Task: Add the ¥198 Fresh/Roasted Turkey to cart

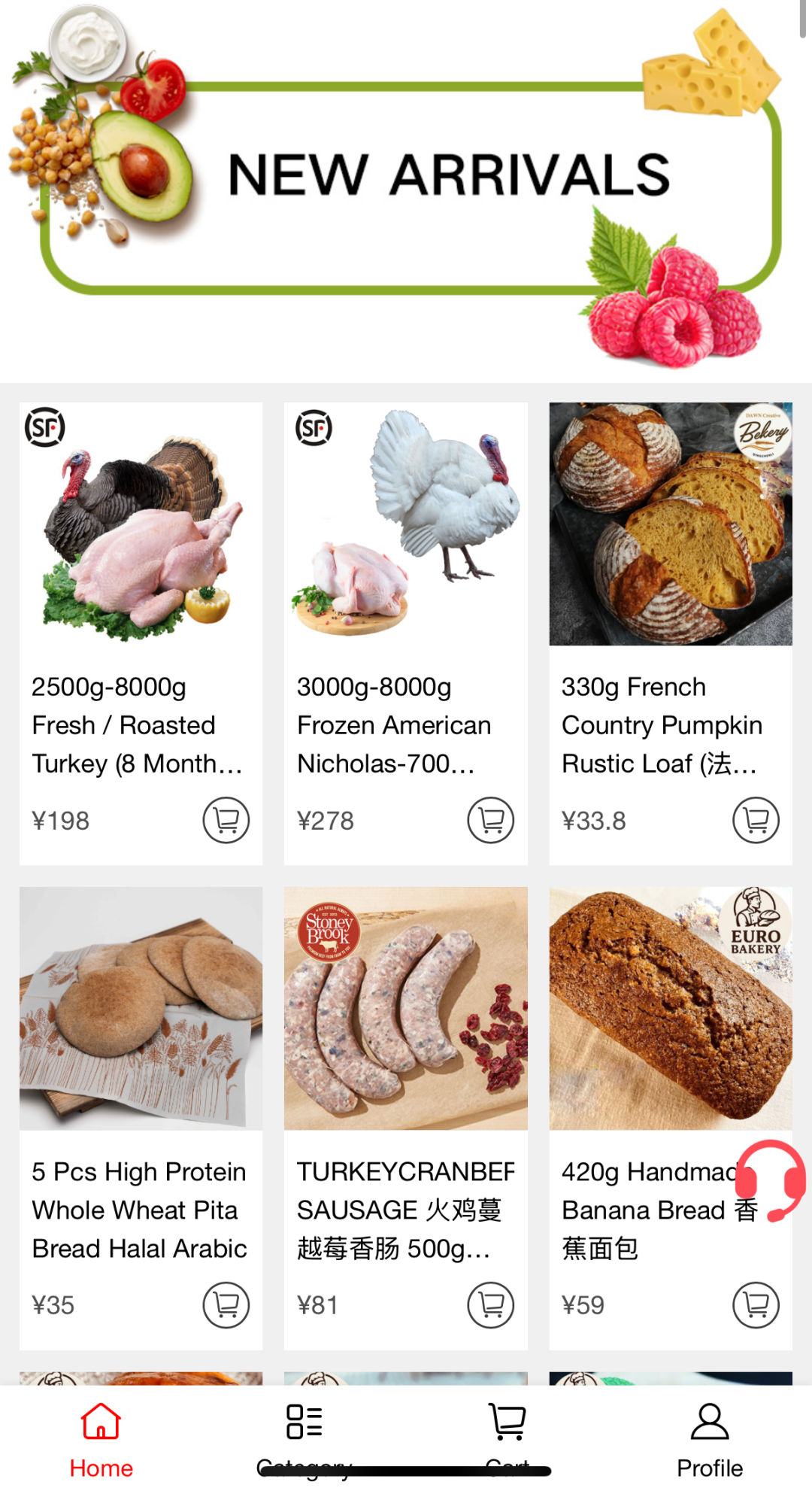Action: (x=226, y=820)
